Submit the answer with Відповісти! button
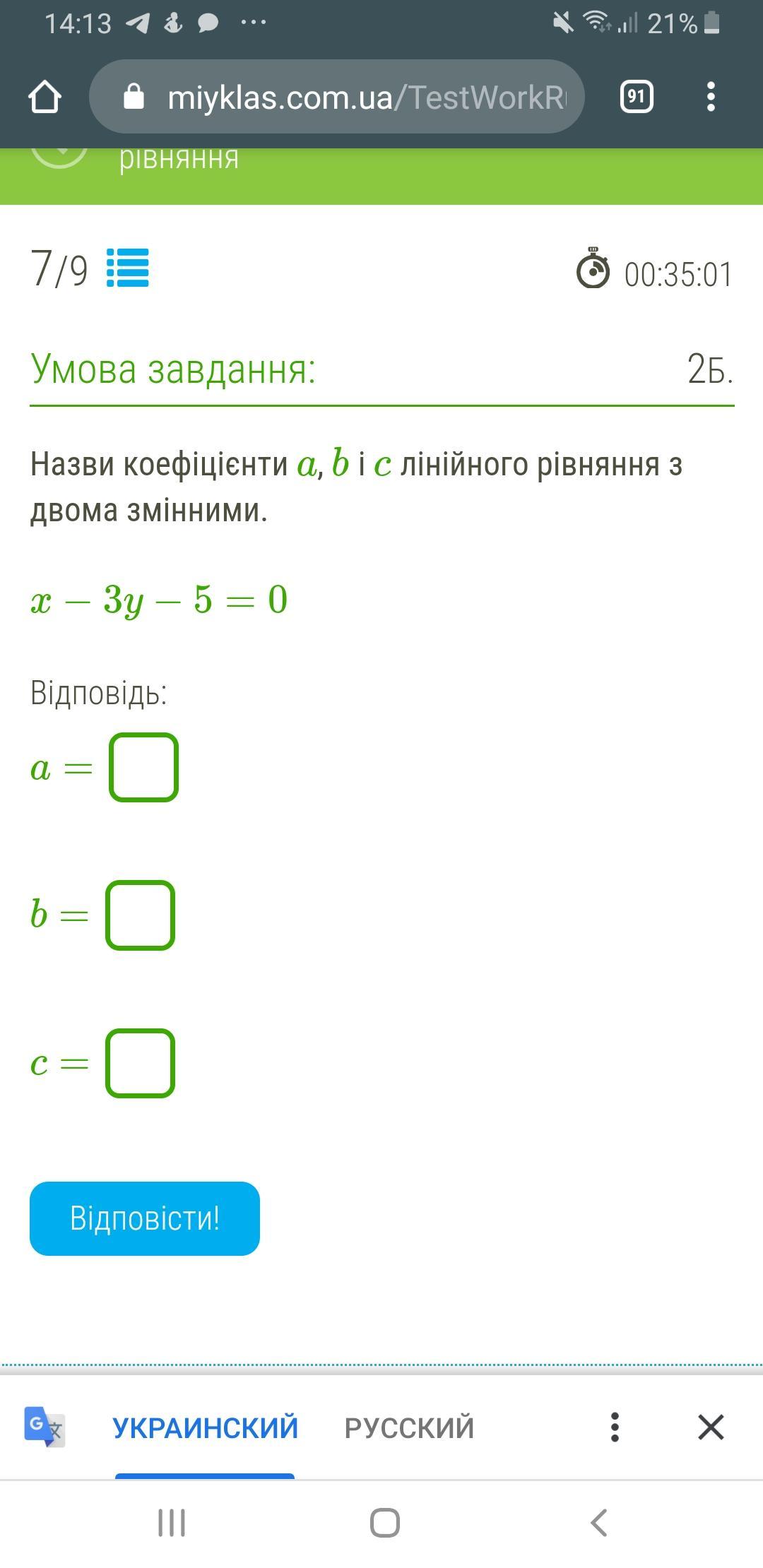Screen dimensions: 763x1568 [145, 1218]
